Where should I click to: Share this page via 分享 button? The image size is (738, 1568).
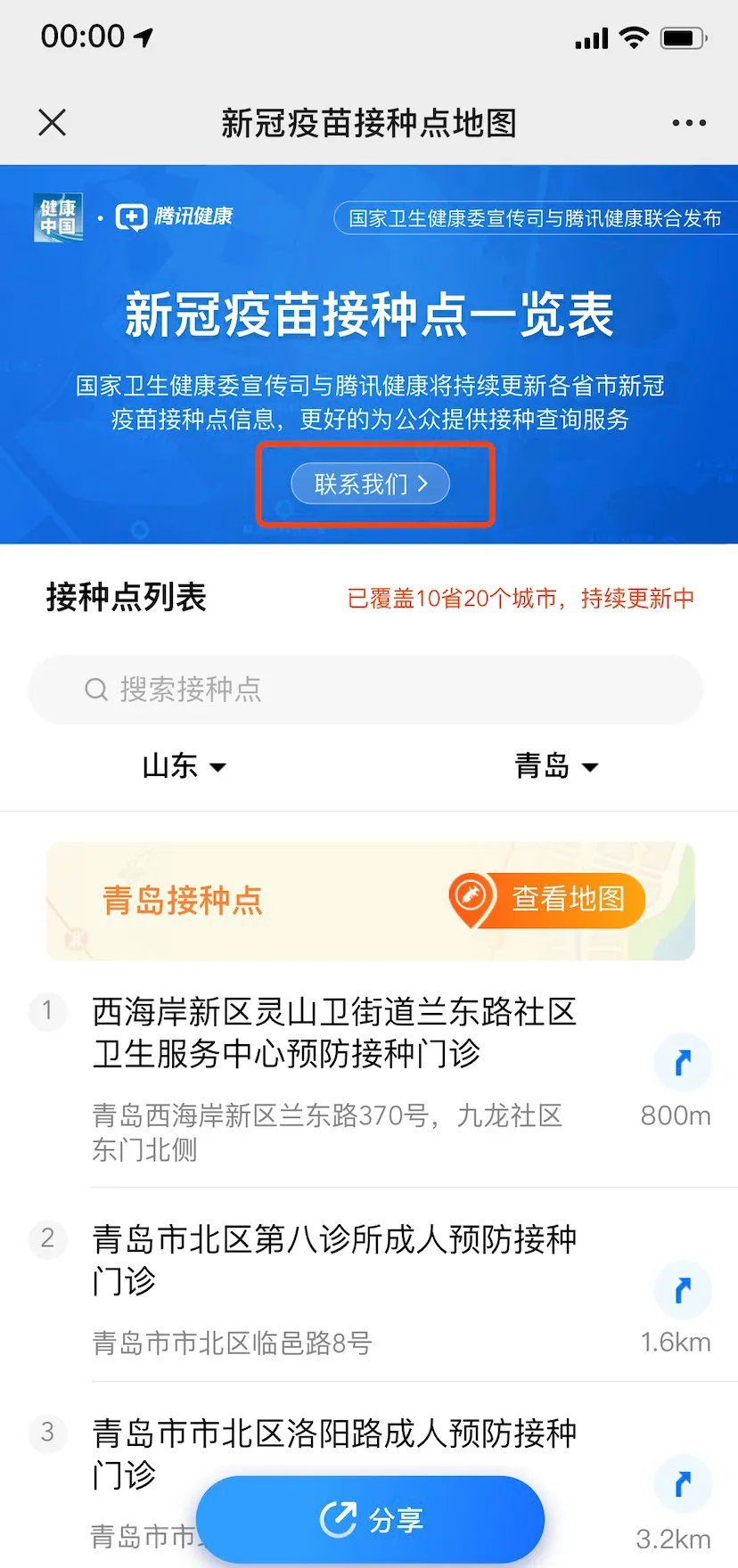tap(370, 1520)
